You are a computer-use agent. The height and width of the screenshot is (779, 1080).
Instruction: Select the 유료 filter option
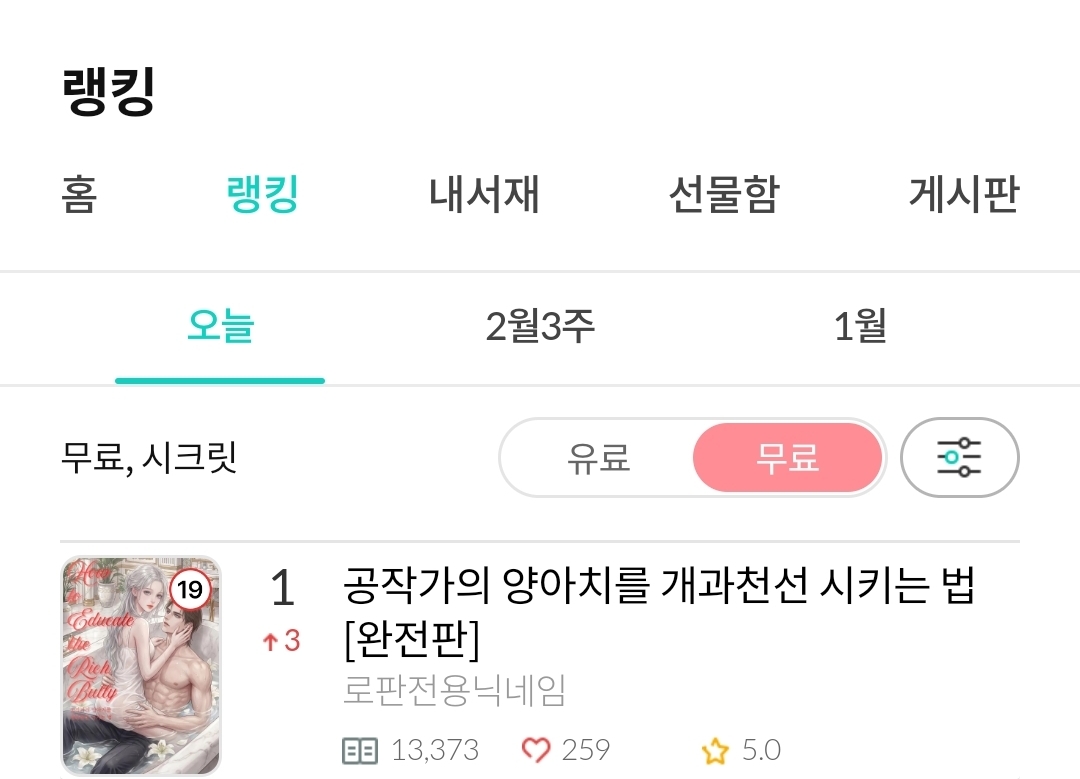[x=598, y=458]
